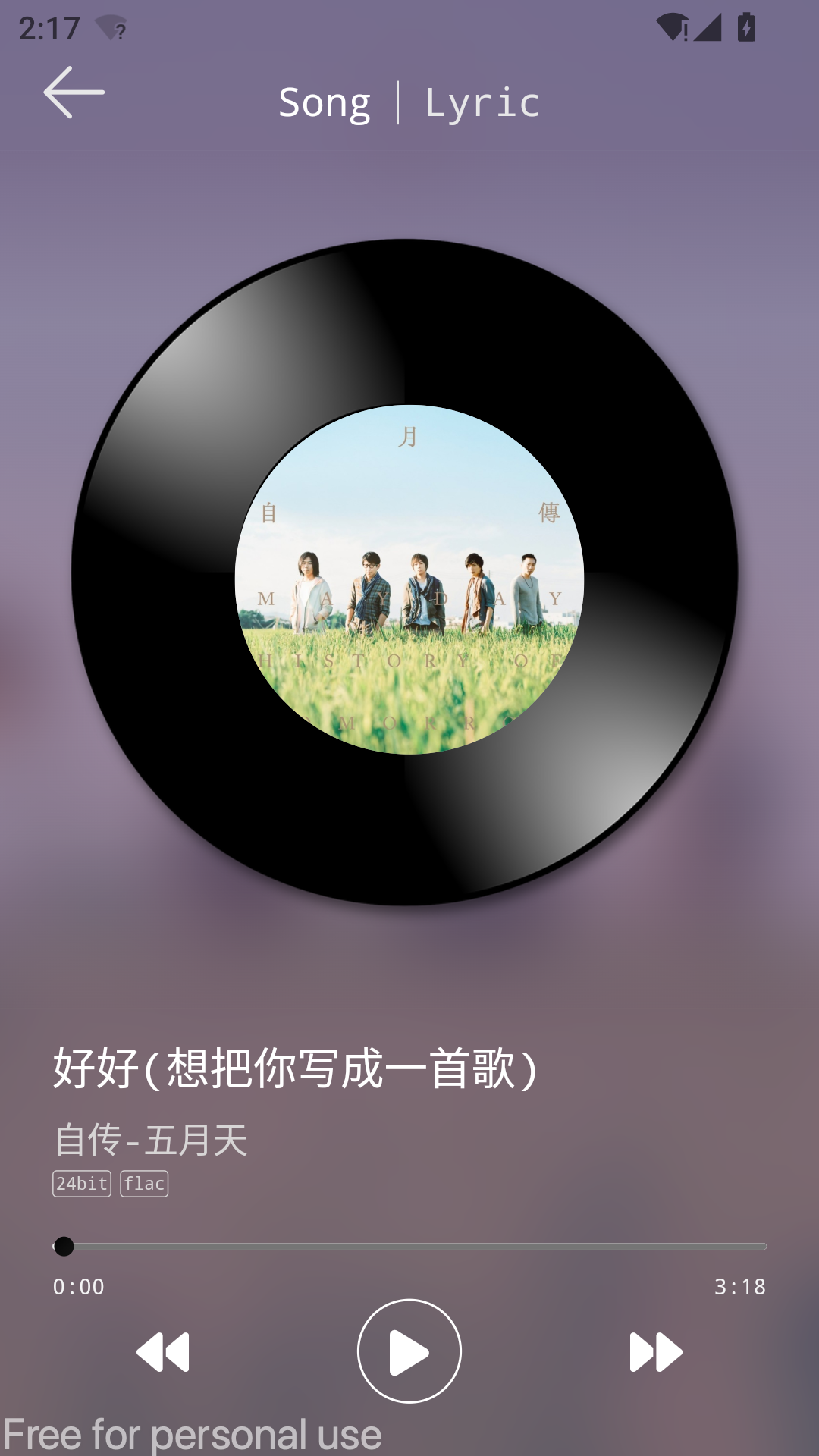Tap the battery indicator icon
Viewport: 819px width, 1456px height.
(x=747, y=27)
